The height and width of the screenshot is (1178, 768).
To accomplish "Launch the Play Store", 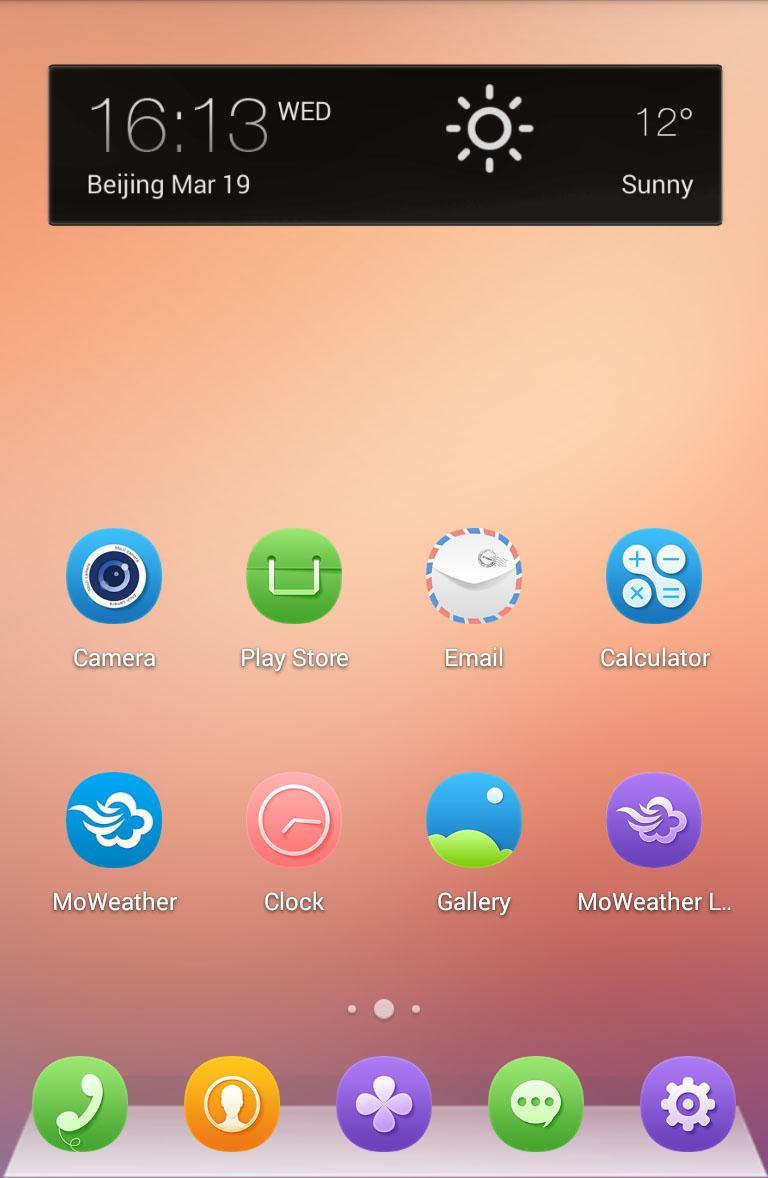I will (x=294, y=577).
